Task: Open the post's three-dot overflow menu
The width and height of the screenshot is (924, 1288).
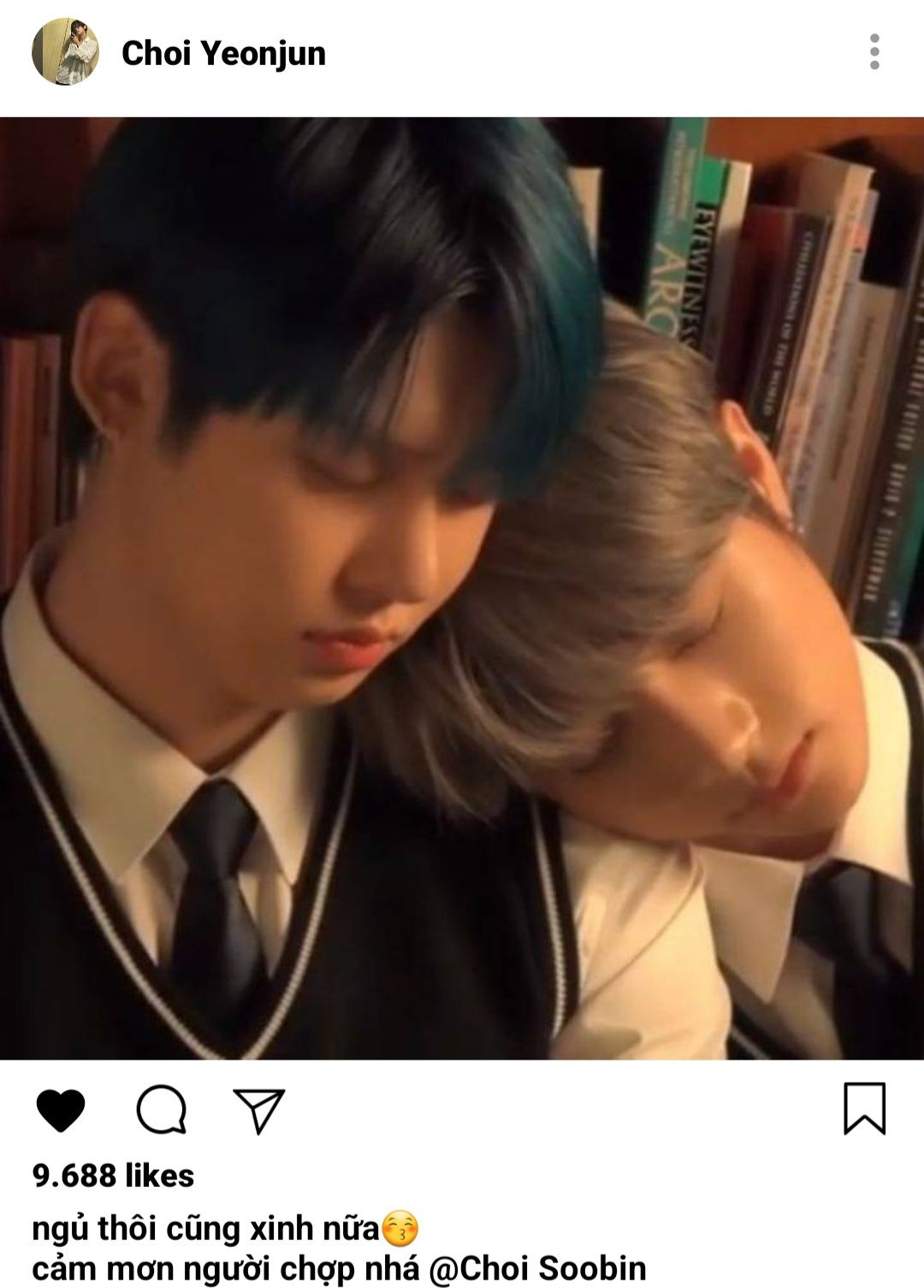Action: point(874,52)
